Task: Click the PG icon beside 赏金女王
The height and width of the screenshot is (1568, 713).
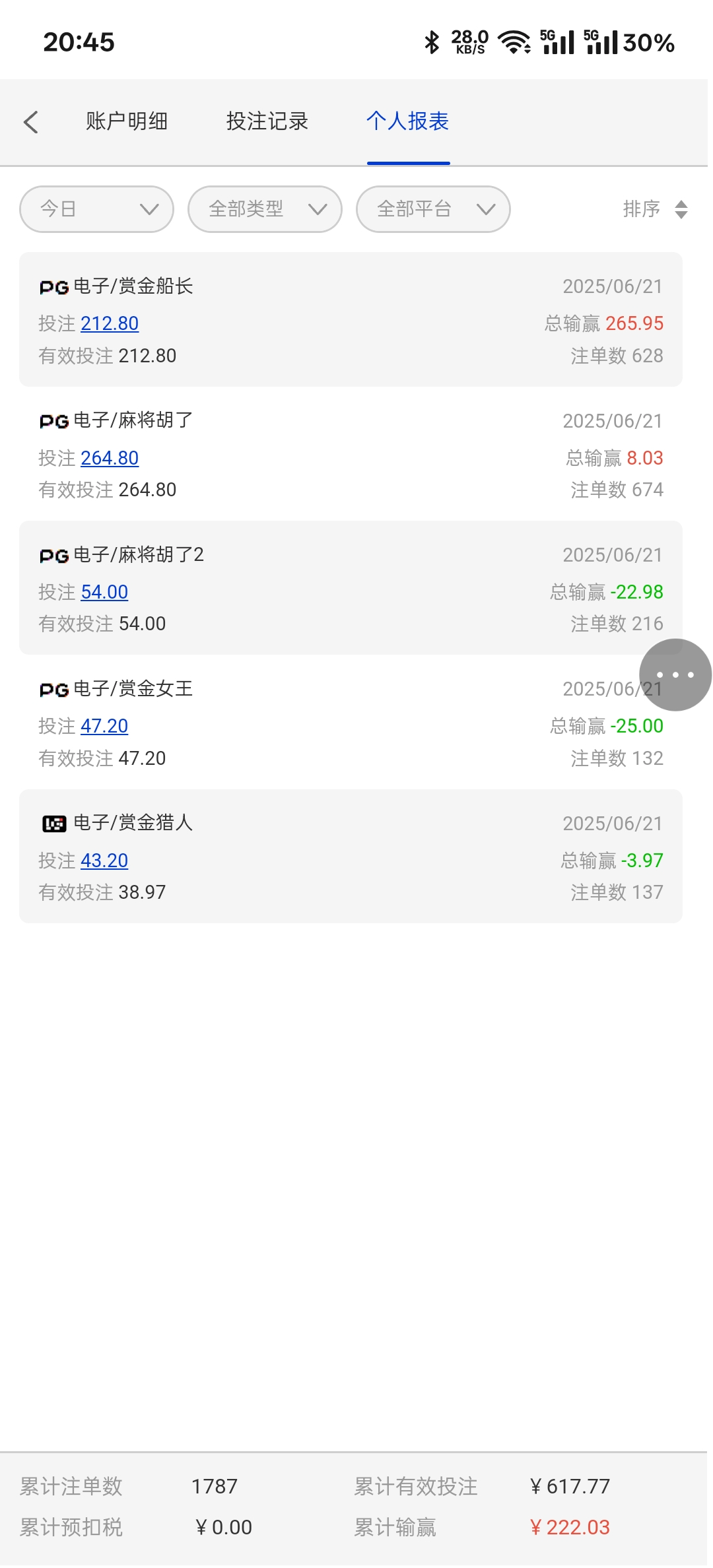Action: (55, 690)
